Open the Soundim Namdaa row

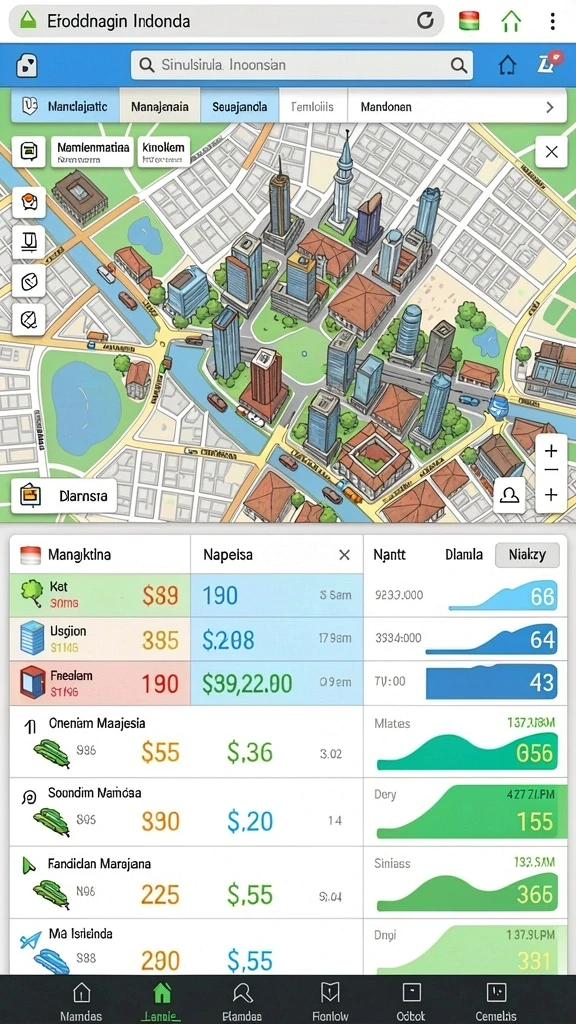pos(187,812)
